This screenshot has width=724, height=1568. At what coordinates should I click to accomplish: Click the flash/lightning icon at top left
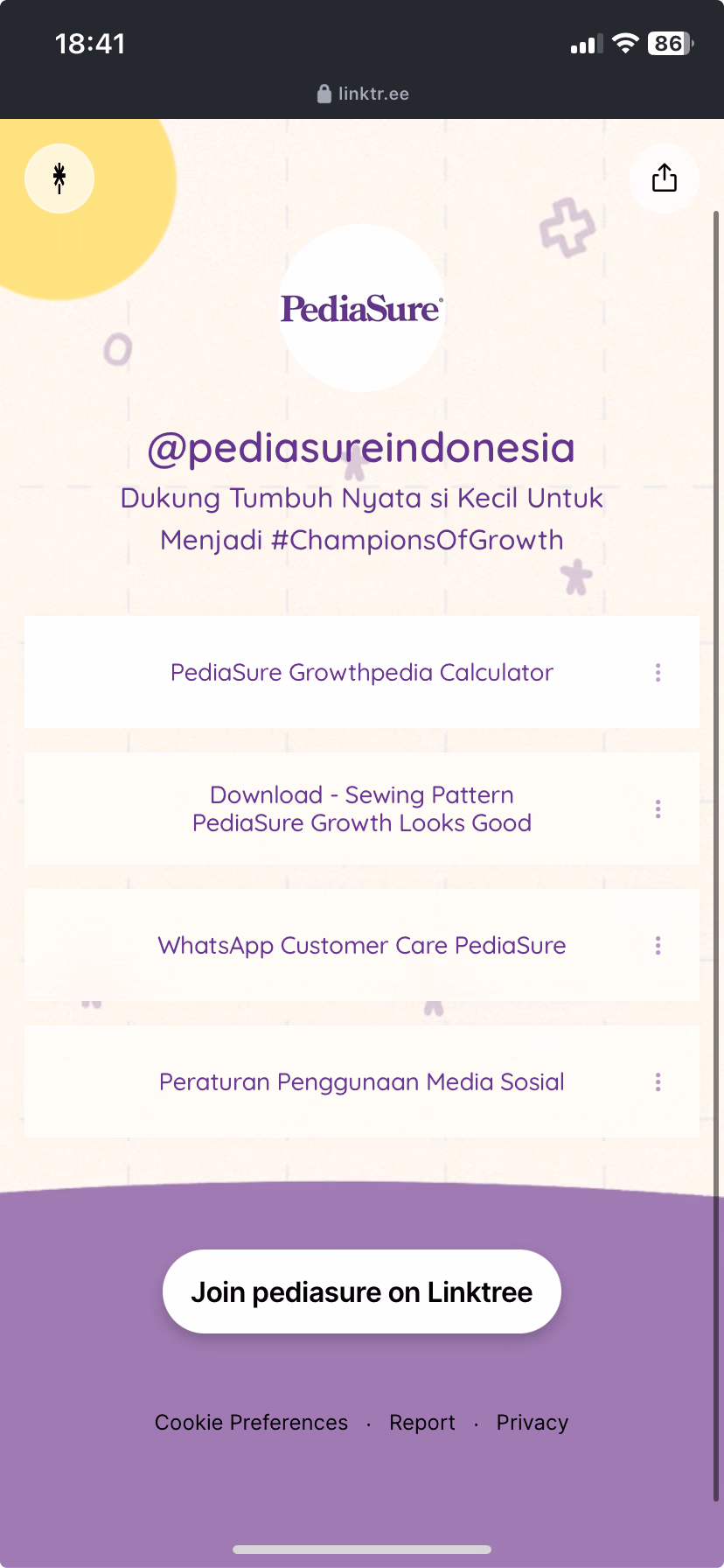tap(59, 178)
